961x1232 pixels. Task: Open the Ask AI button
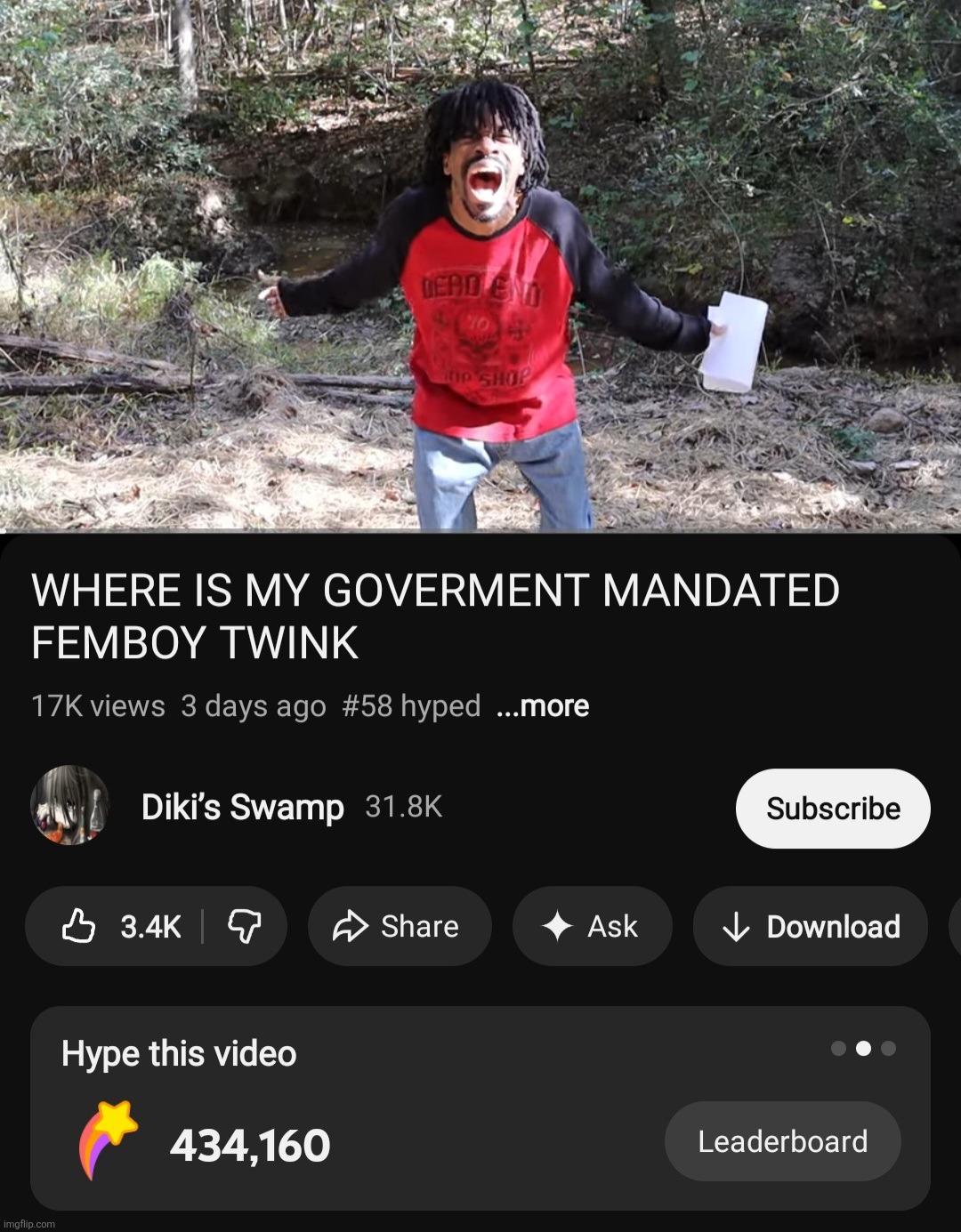592,927
